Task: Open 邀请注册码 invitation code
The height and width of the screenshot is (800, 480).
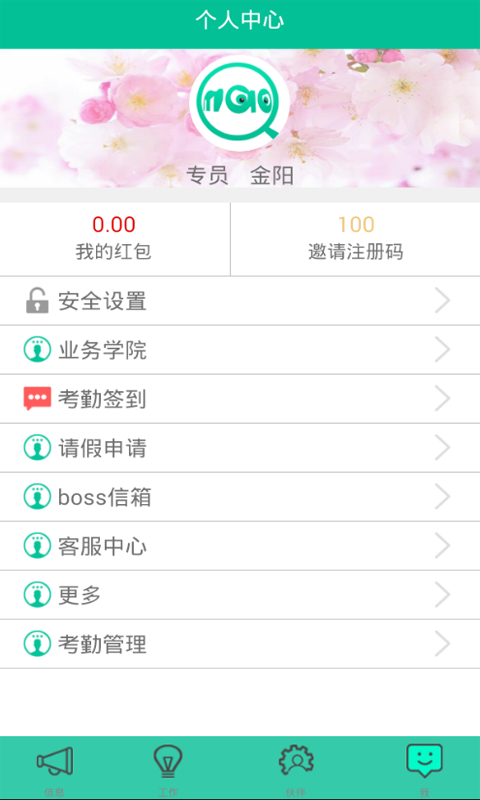Action: 356,239
